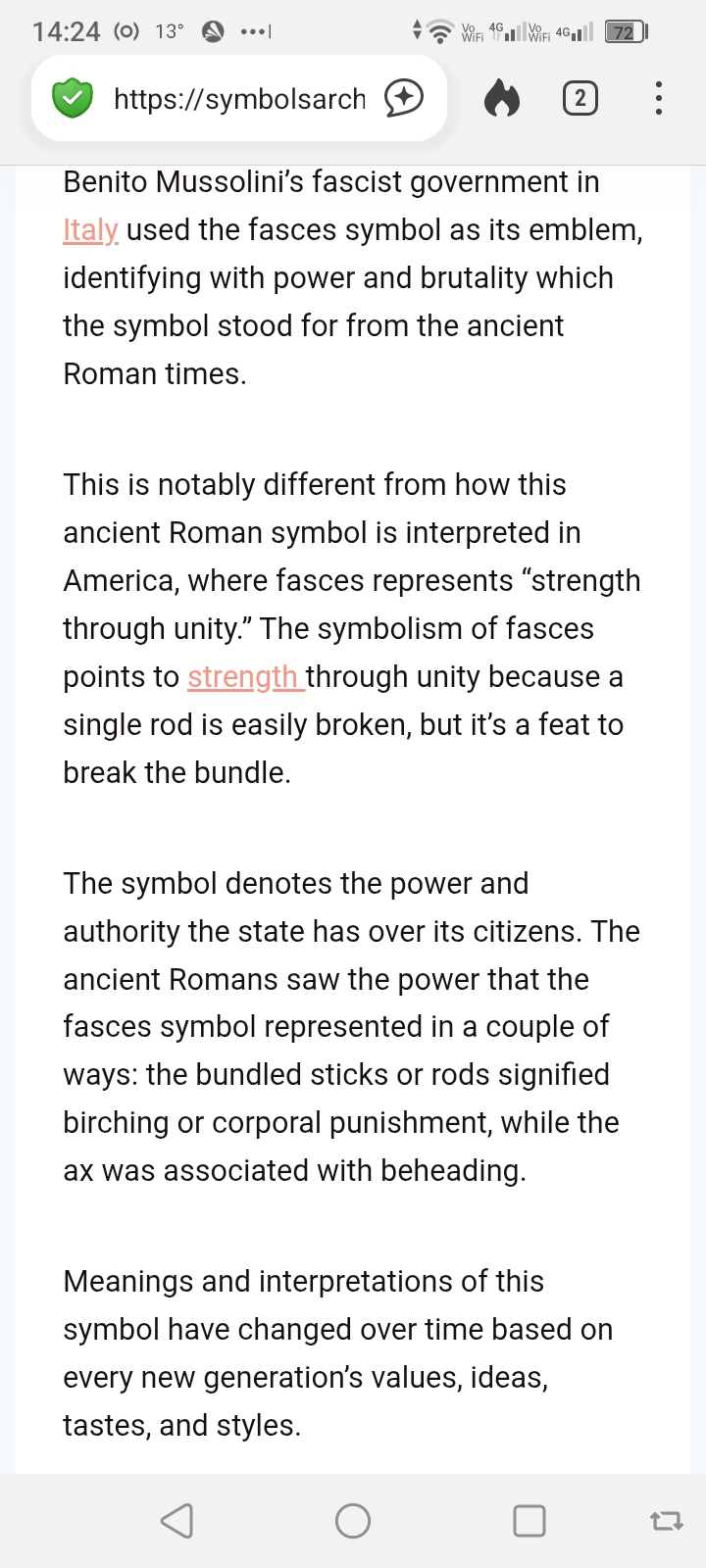Viewport: 706px width, 1568px height.
Task: Open the tab switcher showing 2 tabs
Action: coord(580,98)
